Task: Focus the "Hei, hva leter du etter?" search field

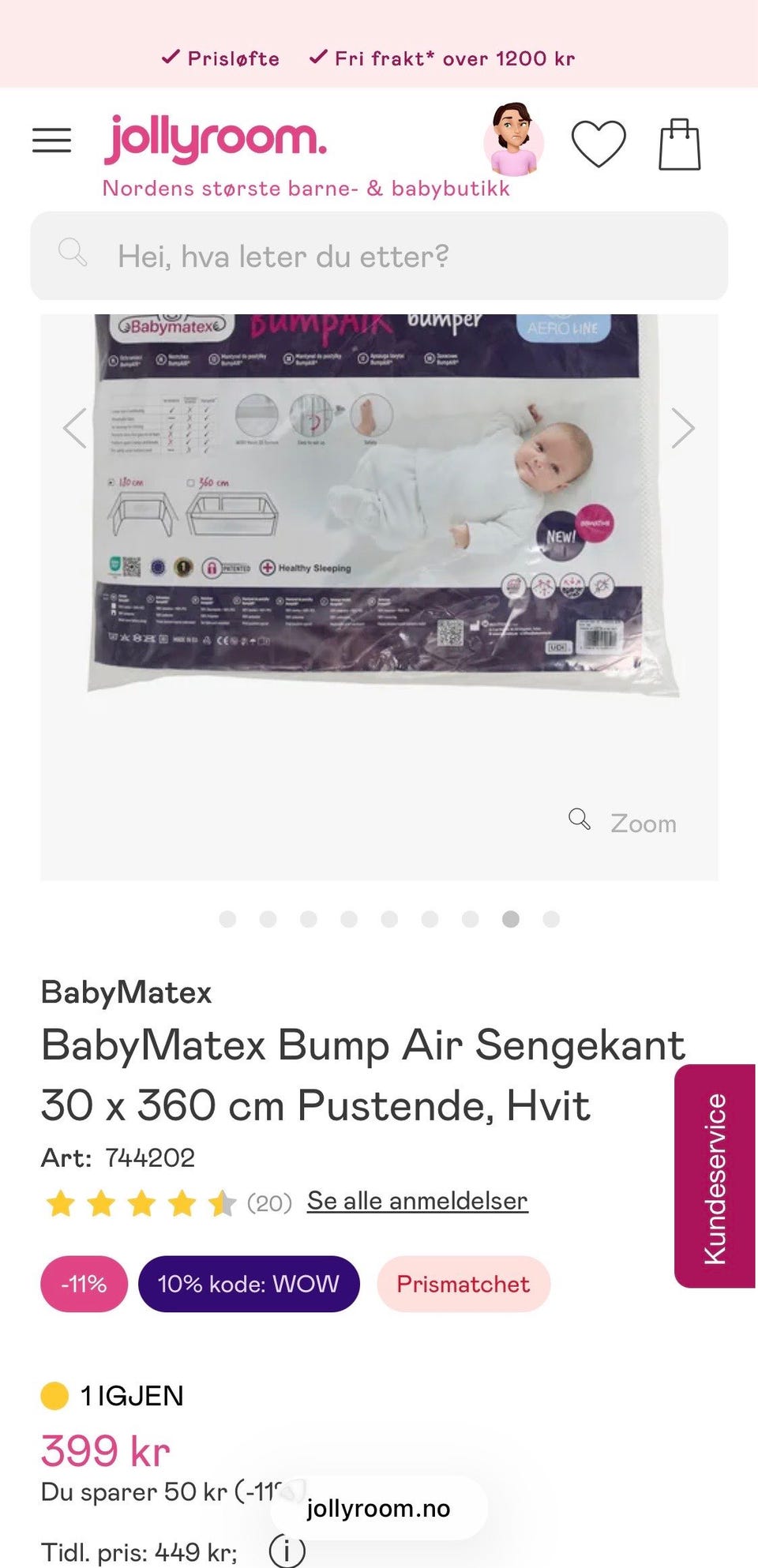Action: 379,256
